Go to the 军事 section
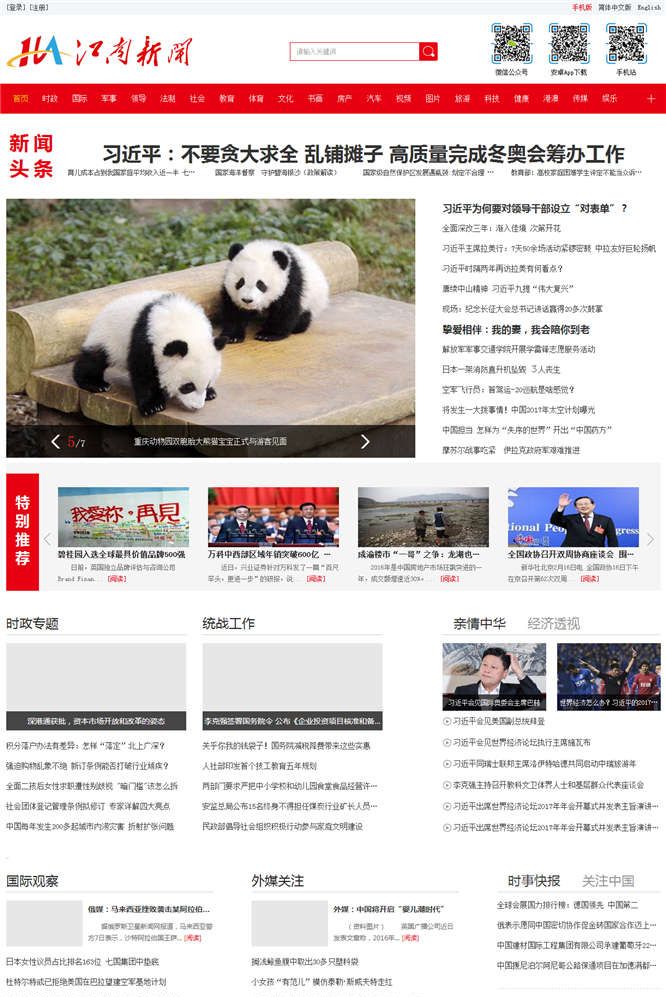 click(x=108, y=99)
